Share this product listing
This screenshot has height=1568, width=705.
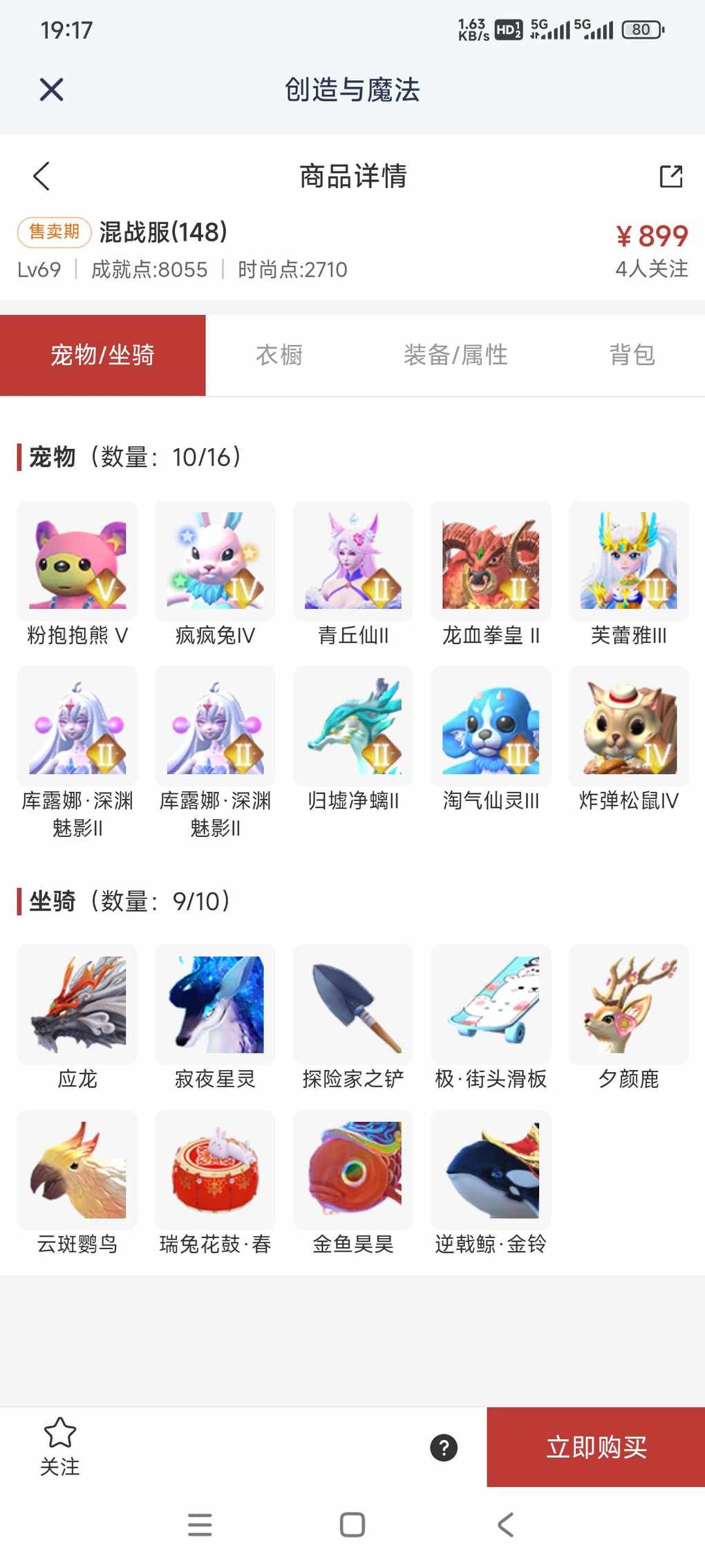(x=670, y=176)
